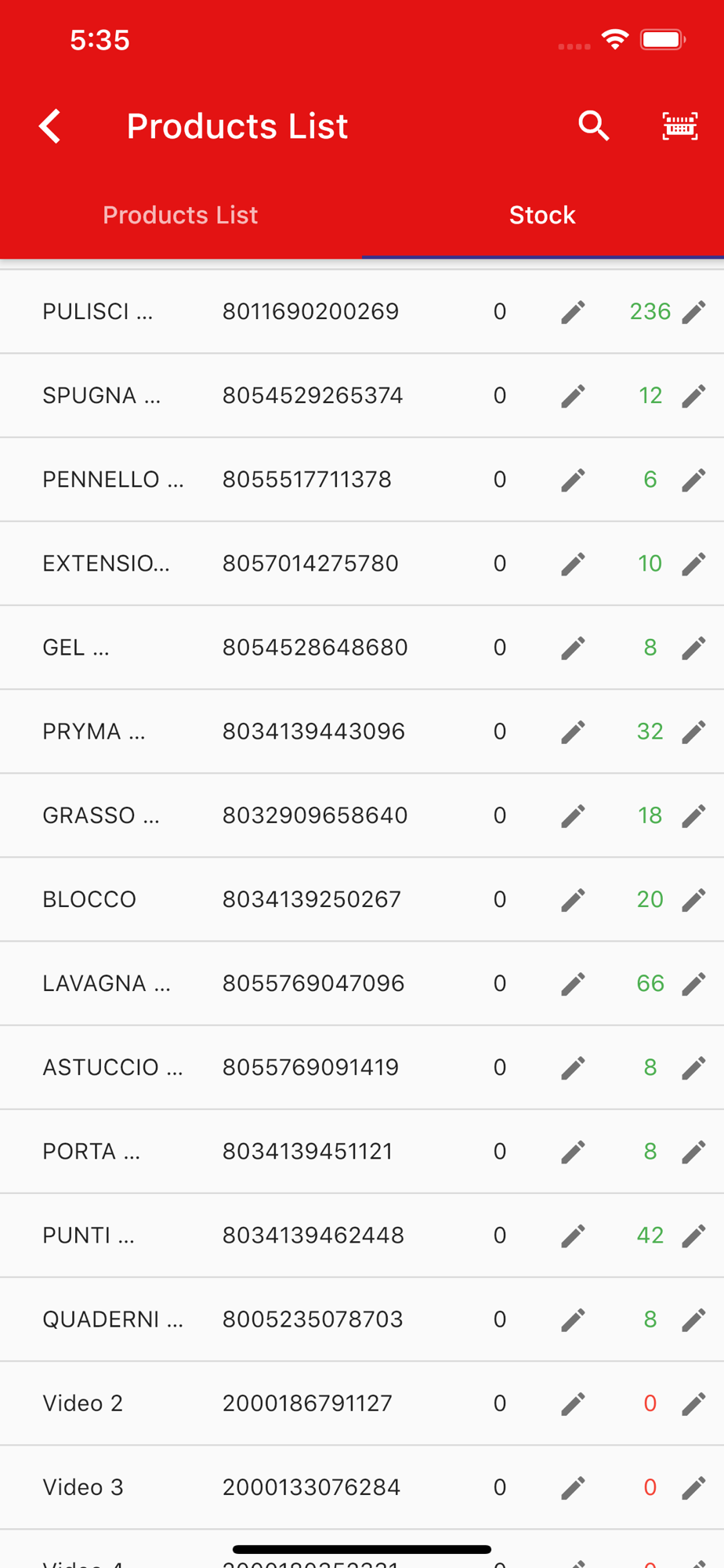Tap pencil next to PENNELLO's zero value
724x1568 pixels.
573,480
